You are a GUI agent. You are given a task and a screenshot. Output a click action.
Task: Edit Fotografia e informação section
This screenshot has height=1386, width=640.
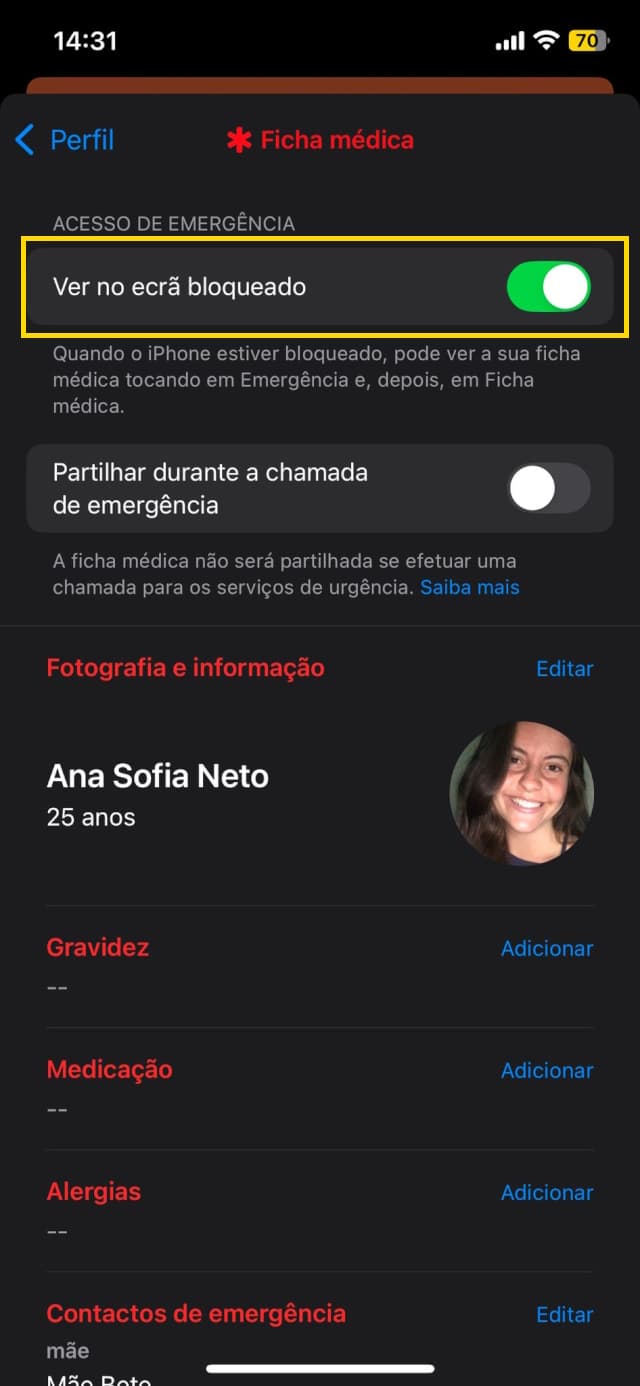(x=564, y=669)
